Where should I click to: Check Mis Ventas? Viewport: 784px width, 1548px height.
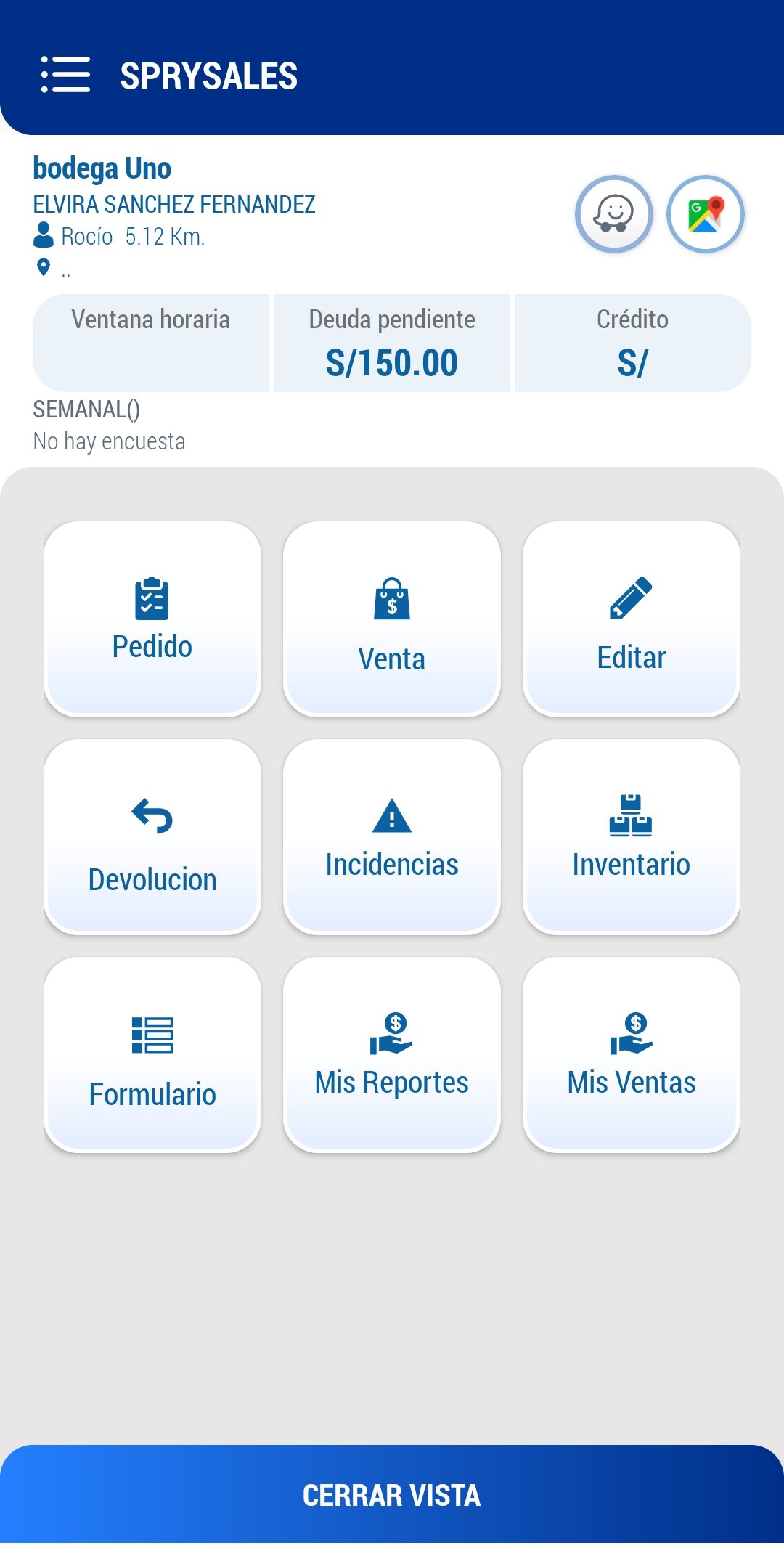coord(632,1054)
